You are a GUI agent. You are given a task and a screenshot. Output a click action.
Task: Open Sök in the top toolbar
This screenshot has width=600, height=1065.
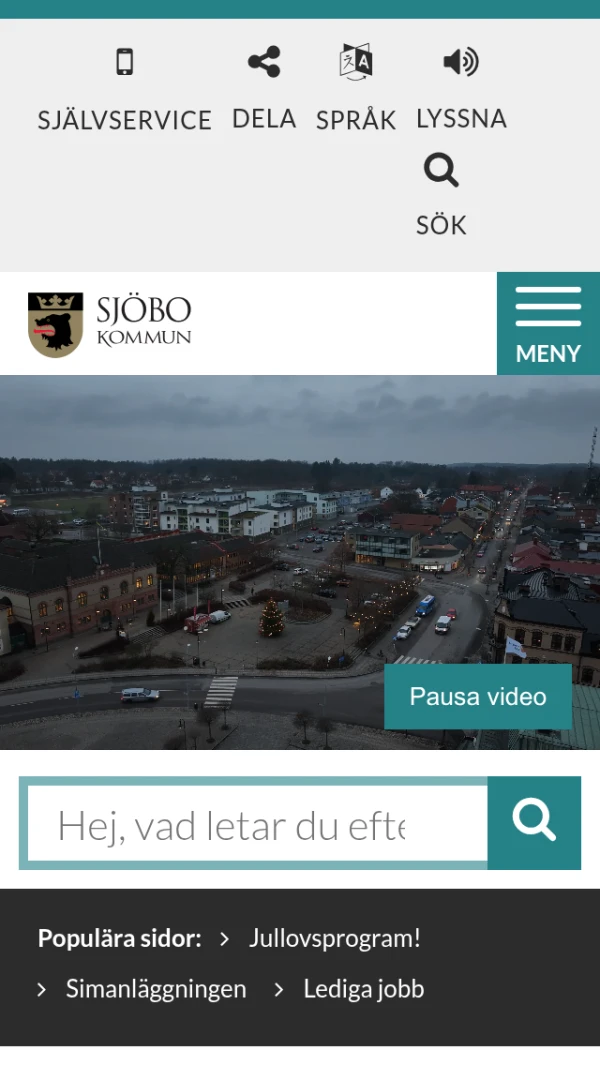[x=441, y=195]
